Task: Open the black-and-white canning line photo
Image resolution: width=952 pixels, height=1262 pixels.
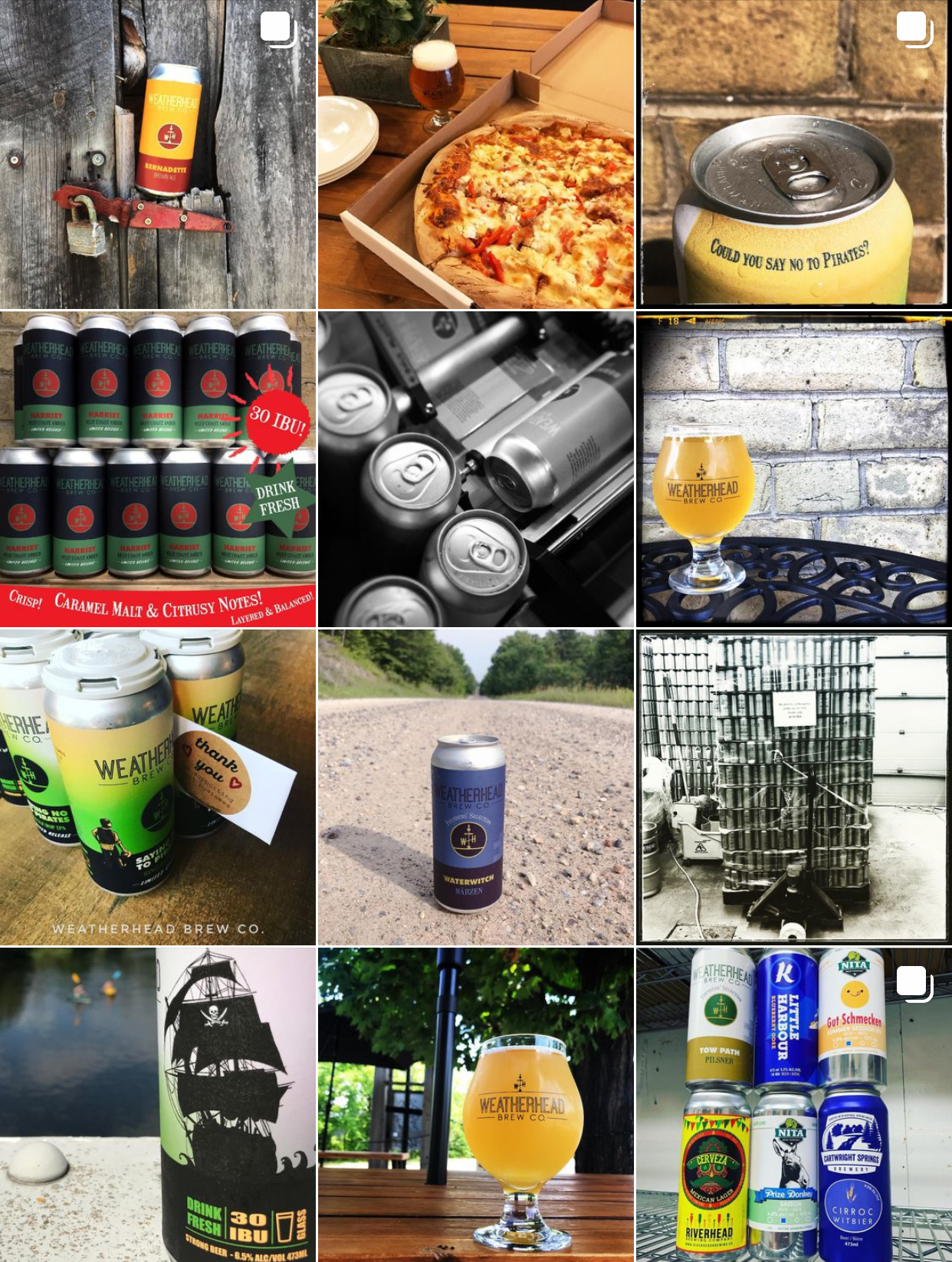Action: pyautogui.click(x=476, y=469)
